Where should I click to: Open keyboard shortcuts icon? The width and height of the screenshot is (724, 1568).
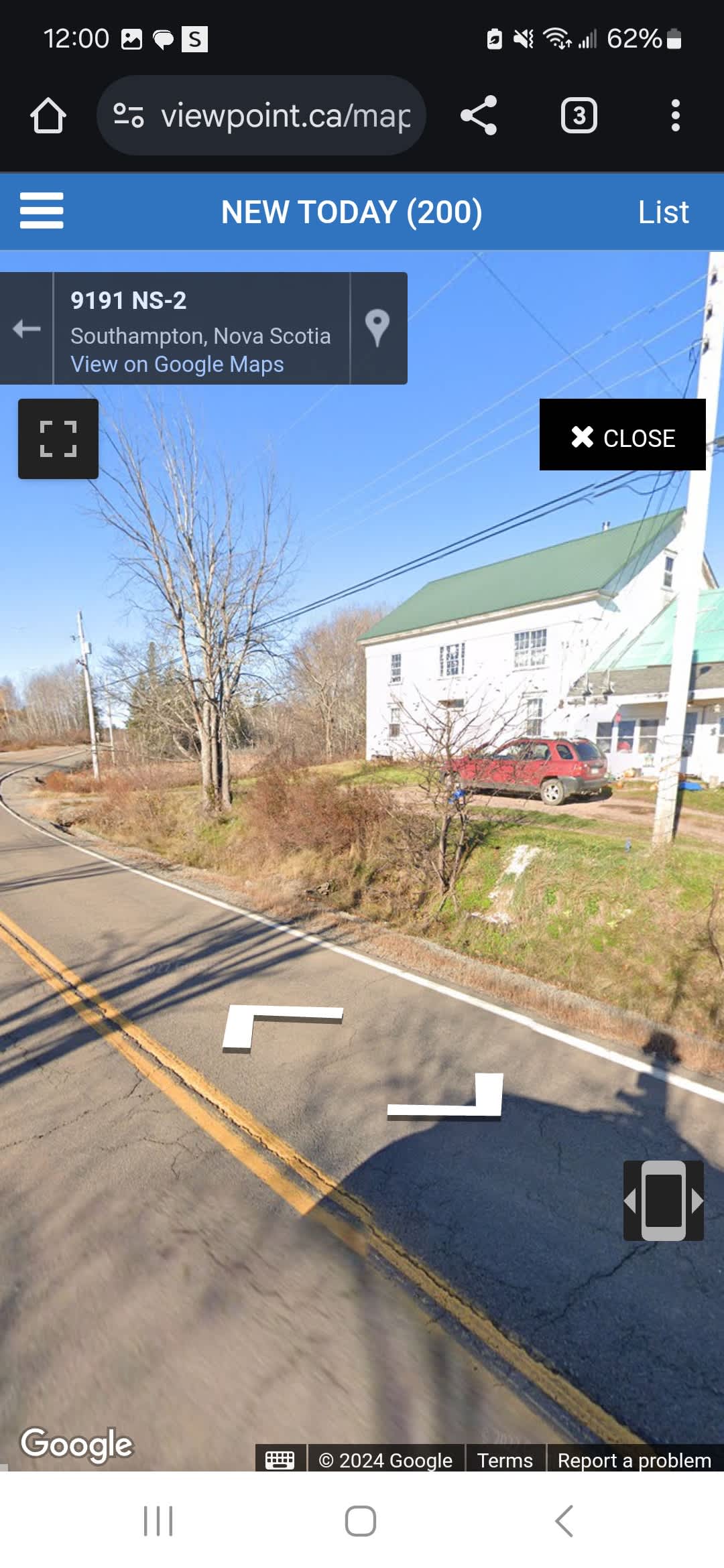[280, 1460]
